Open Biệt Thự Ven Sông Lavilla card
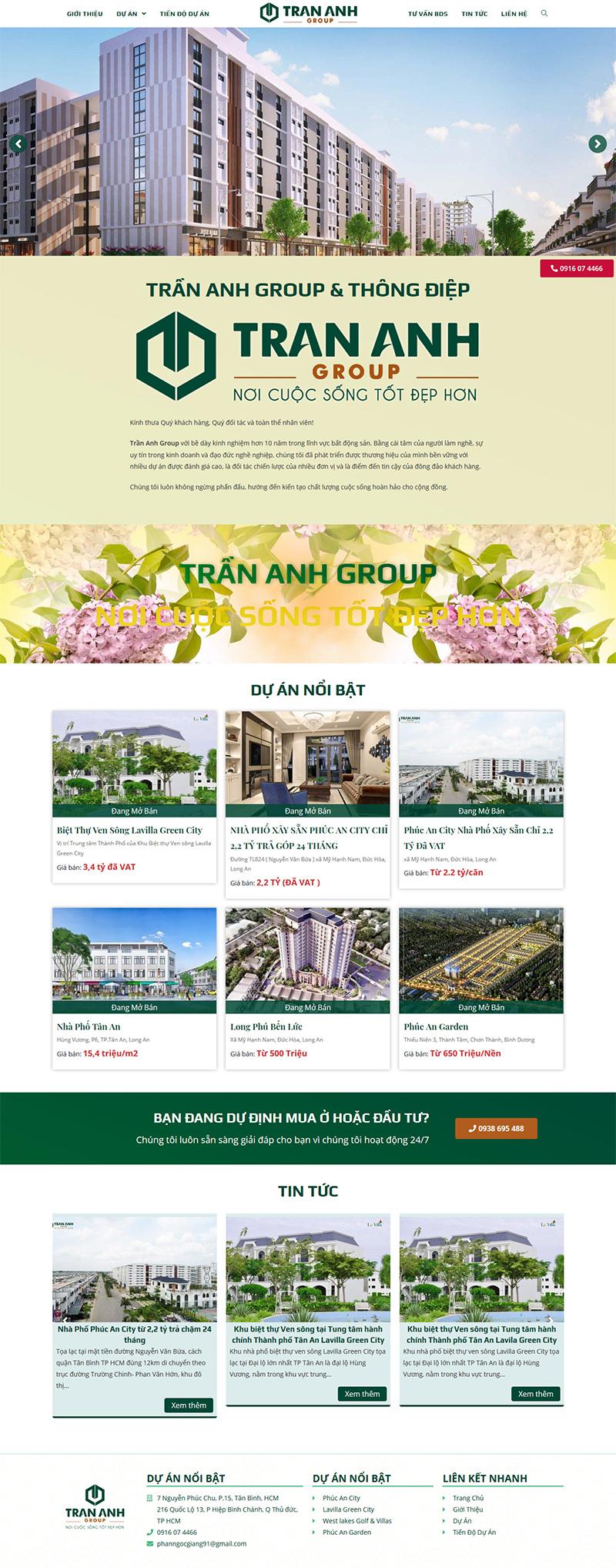 point(129,830)
